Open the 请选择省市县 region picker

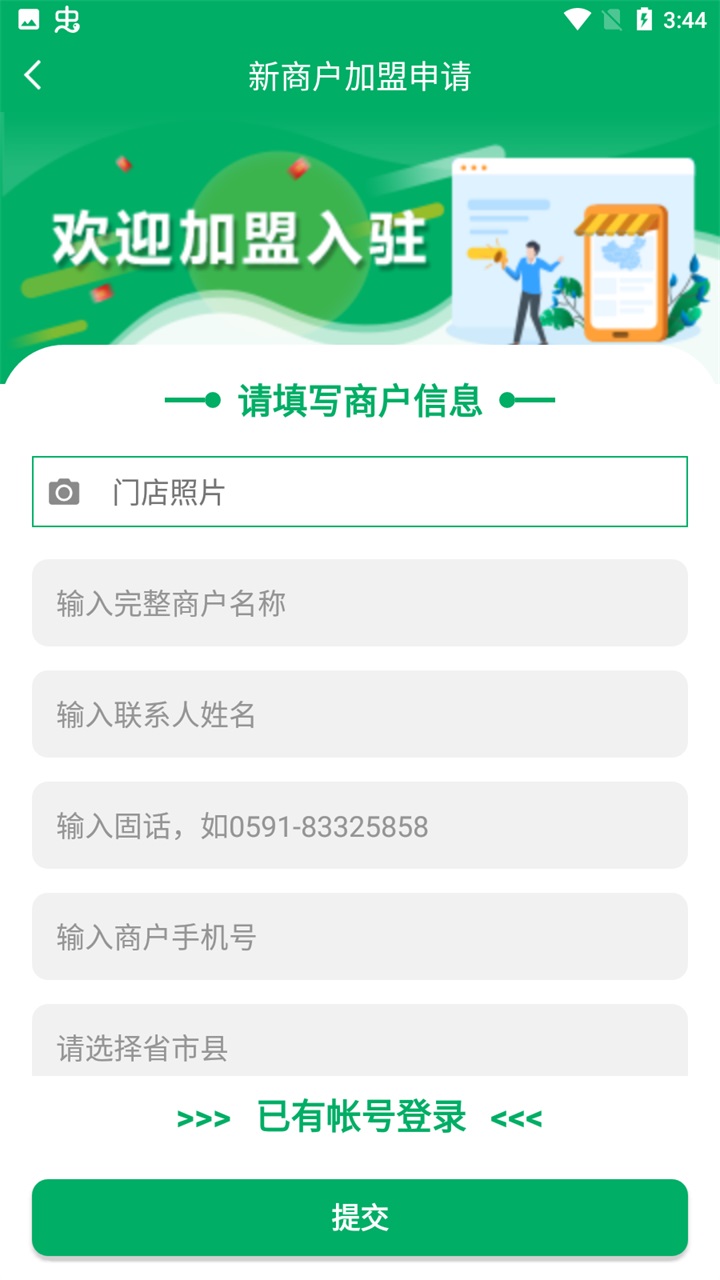(x=360, y=1045)
